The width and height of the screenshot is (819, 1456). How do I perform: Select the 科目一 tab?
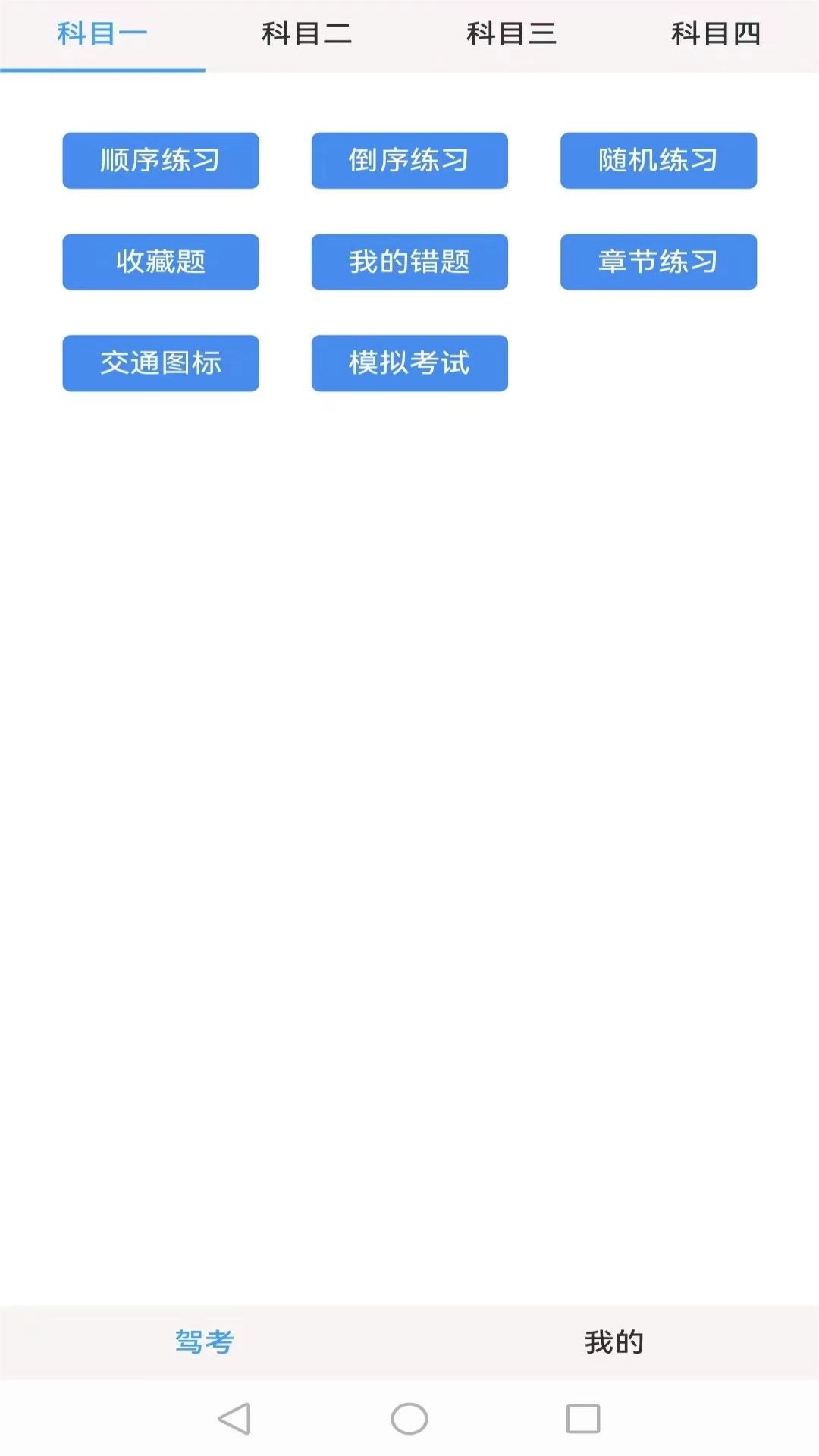[102, 34]
